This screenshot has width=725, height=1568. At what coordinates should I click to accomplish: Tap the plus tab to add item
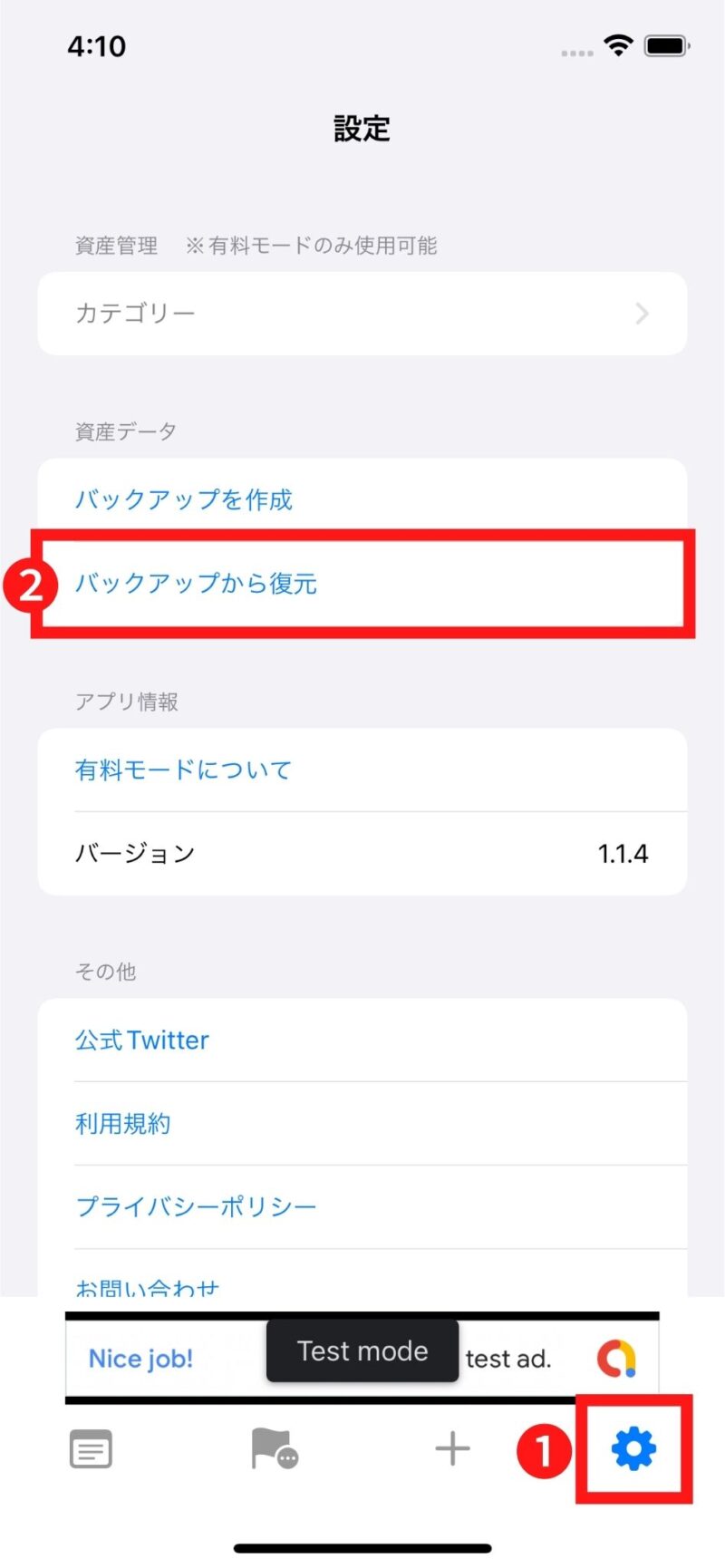[x=452, y=1449]
